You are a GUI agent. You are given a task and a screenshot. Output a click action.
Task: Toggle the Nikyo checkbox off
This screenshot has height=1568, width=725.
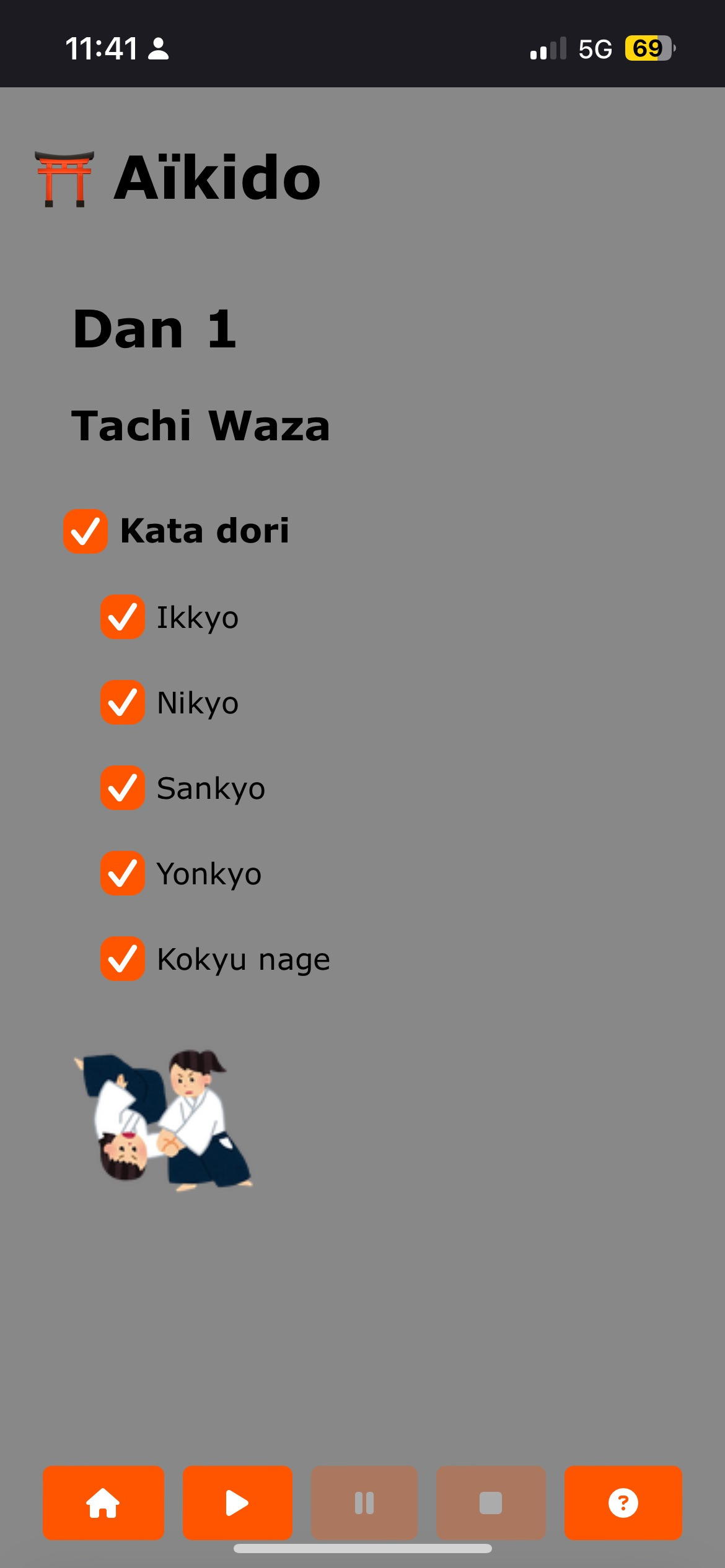123,702
